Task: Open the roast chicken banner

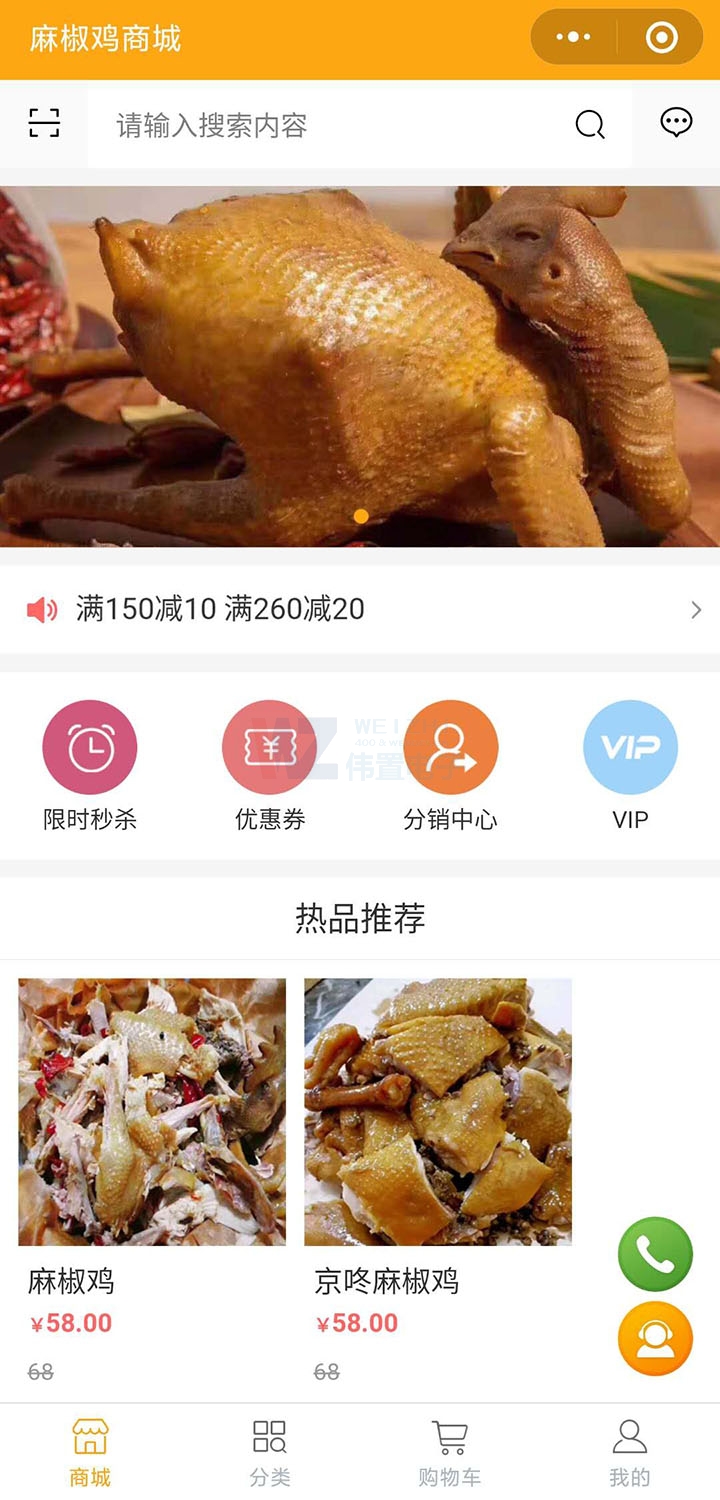Action: click(360, 366)
